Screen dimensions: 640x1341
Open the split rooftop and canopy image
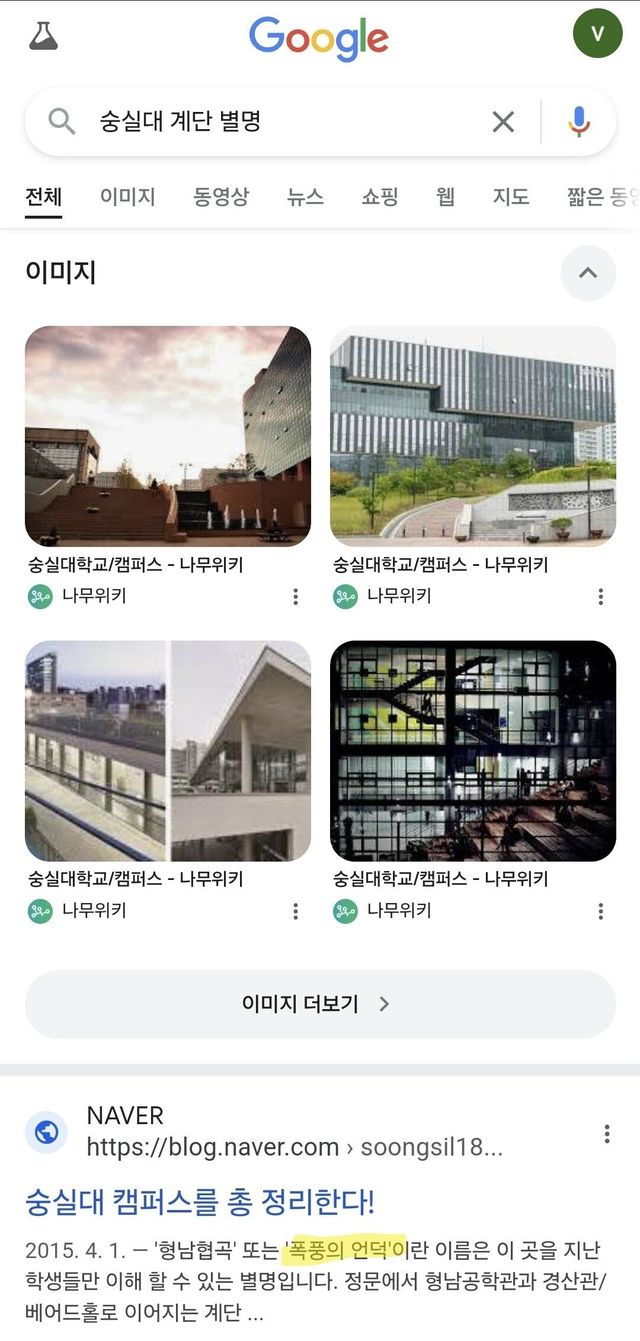coord(168,751)
